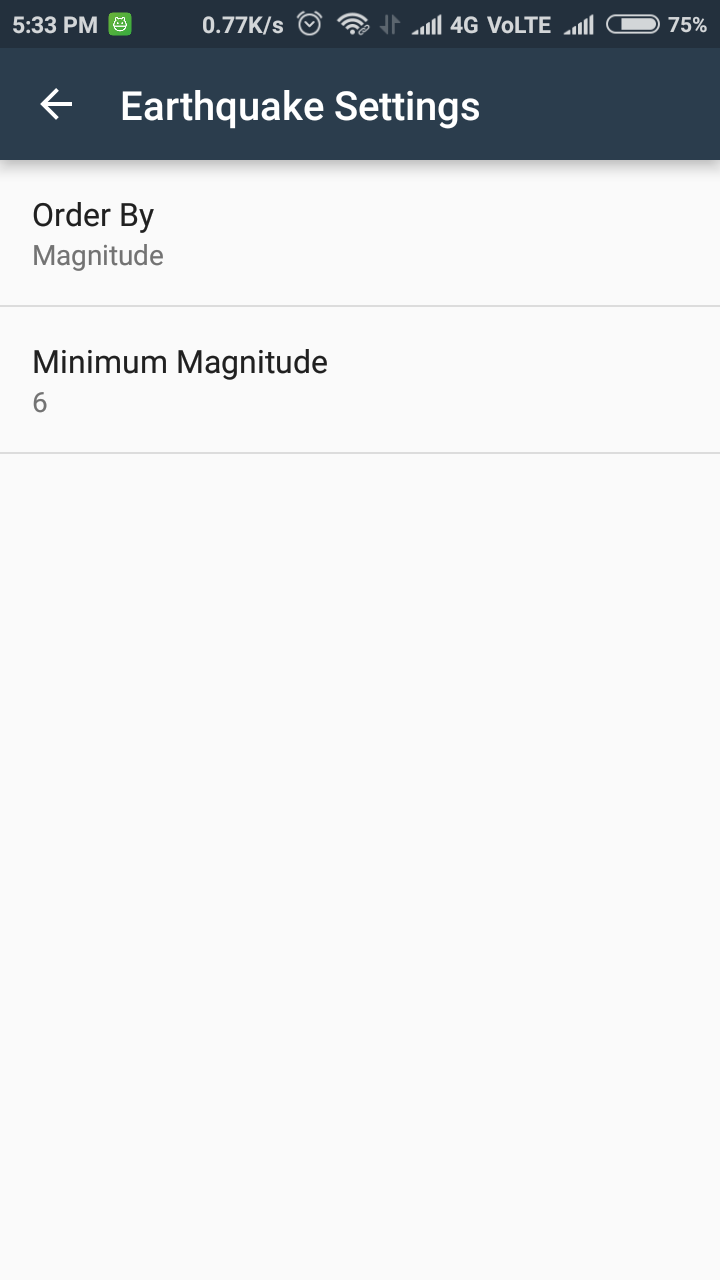Tap the second SIM signal icon
Viewport: 720px width, 1280px height.
coord(578,23)
